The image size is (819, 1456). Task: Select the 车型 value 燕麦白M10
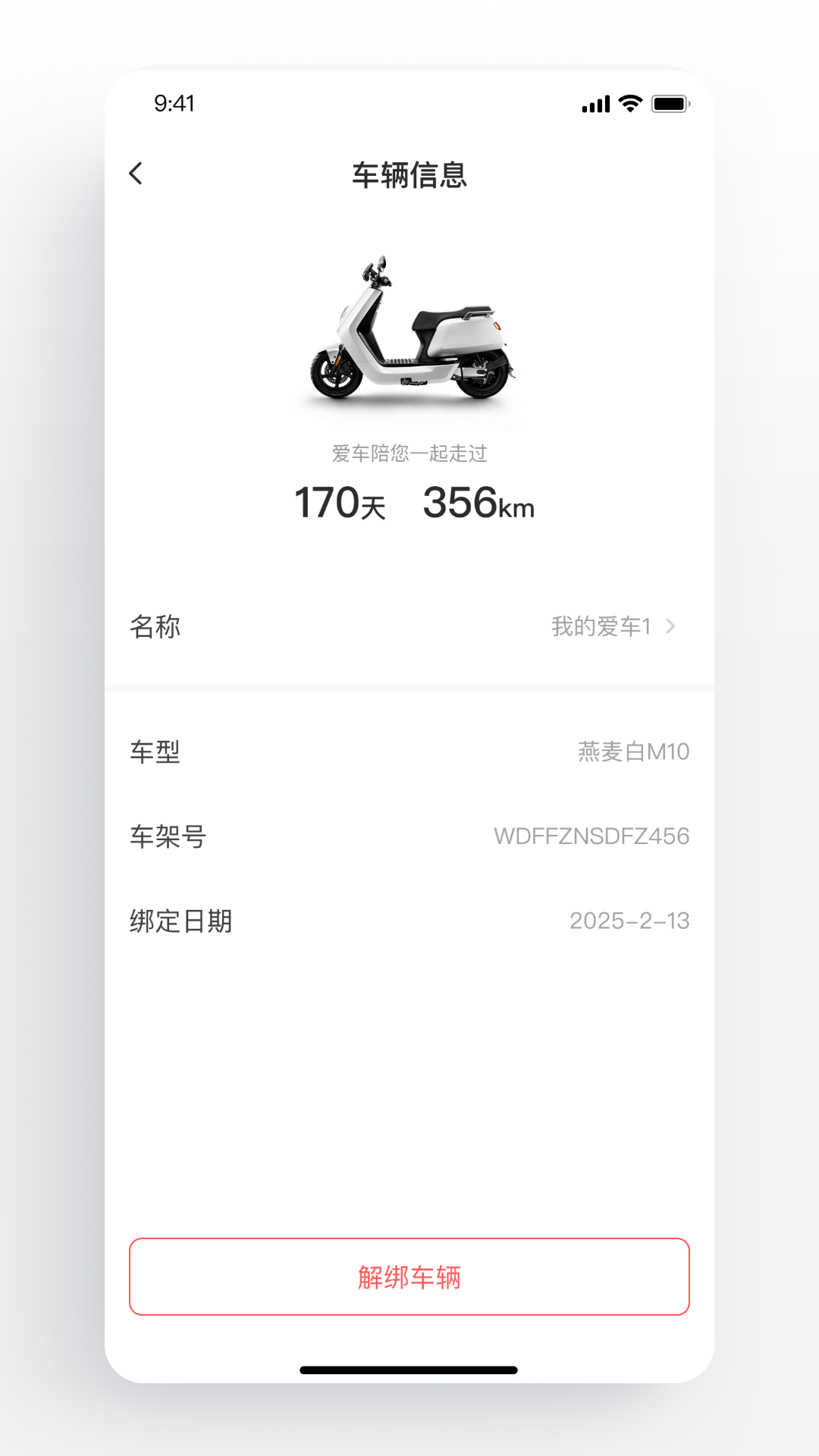pos(632,752)
